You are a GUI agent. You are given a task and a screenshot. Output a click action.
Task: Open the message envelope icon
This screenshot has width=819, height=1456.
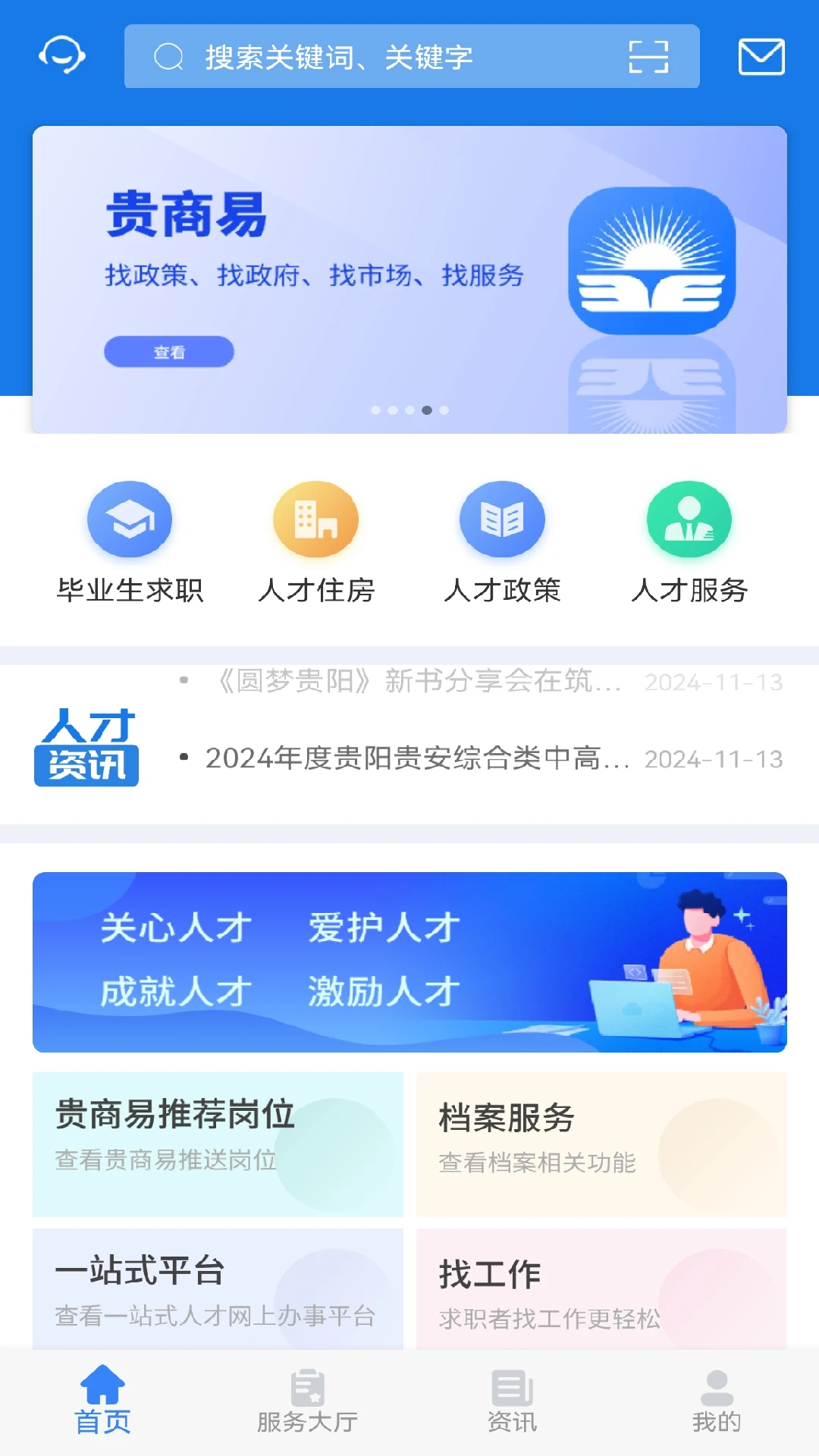tap(761, 57)
